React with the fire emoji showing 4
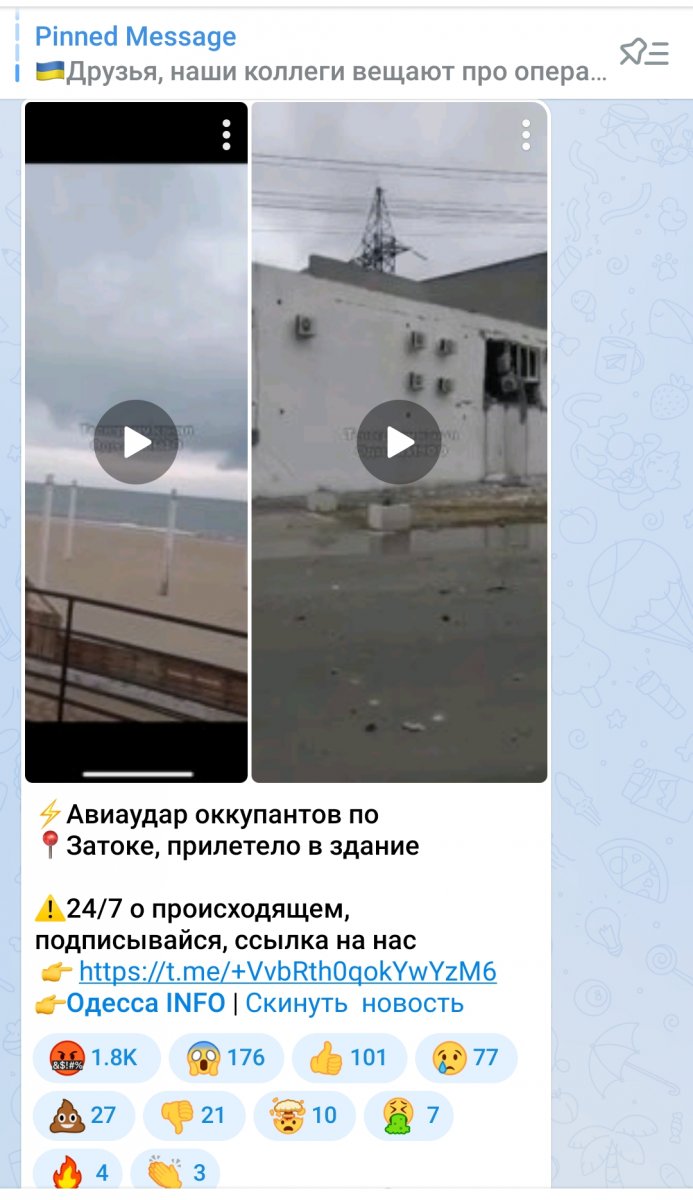693x1200 pixels. coord(78,1171)
